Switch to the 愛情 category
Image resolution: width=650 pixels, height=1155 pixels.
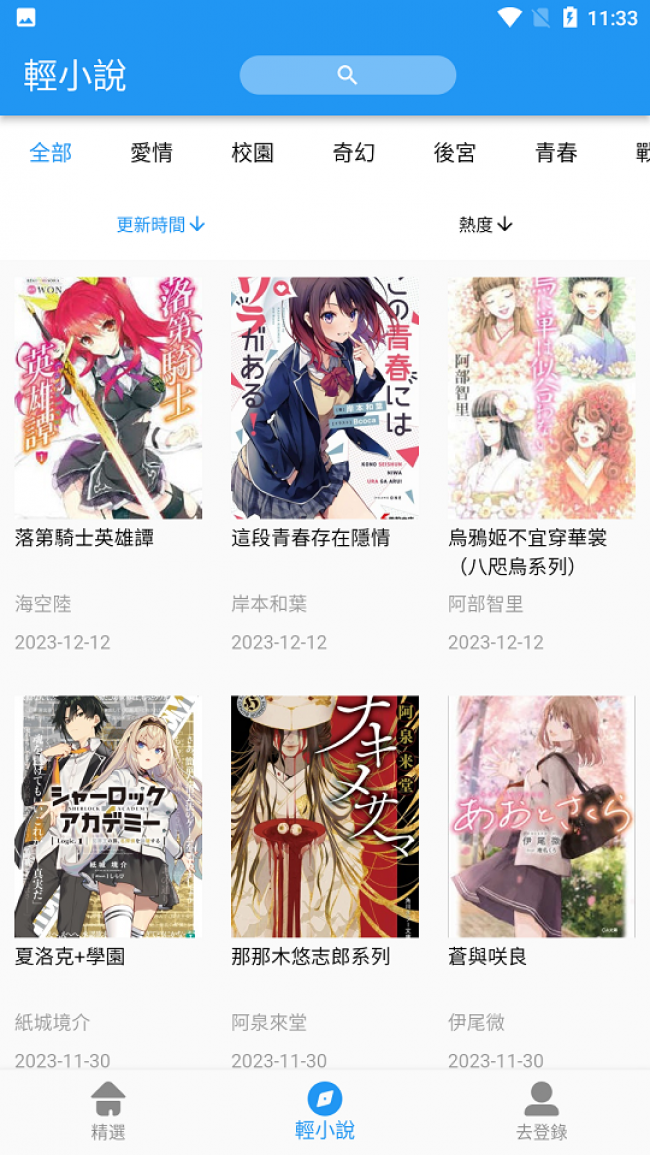(x=151, y=153)
